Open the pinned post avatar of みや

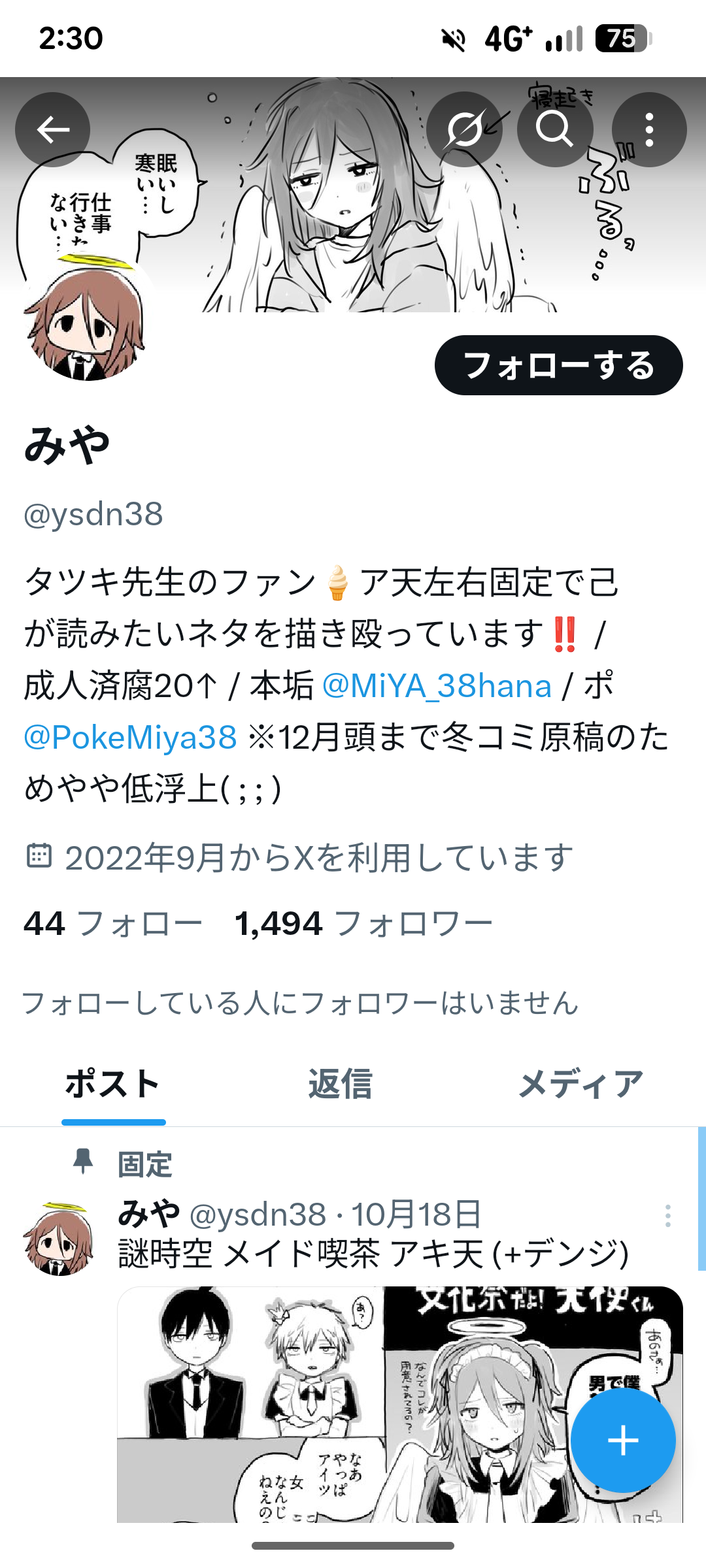tap(59, 1239)
